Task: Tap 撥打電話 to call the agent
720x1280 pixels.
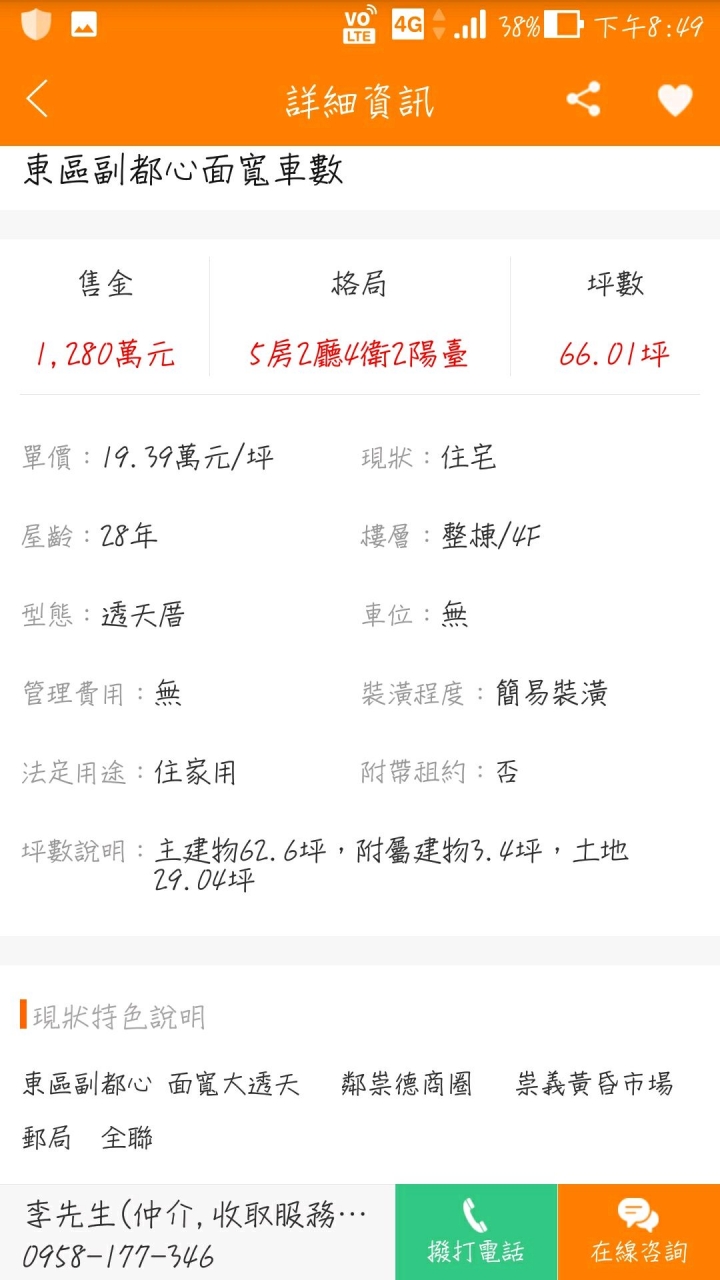Action: coord(476,1232)
